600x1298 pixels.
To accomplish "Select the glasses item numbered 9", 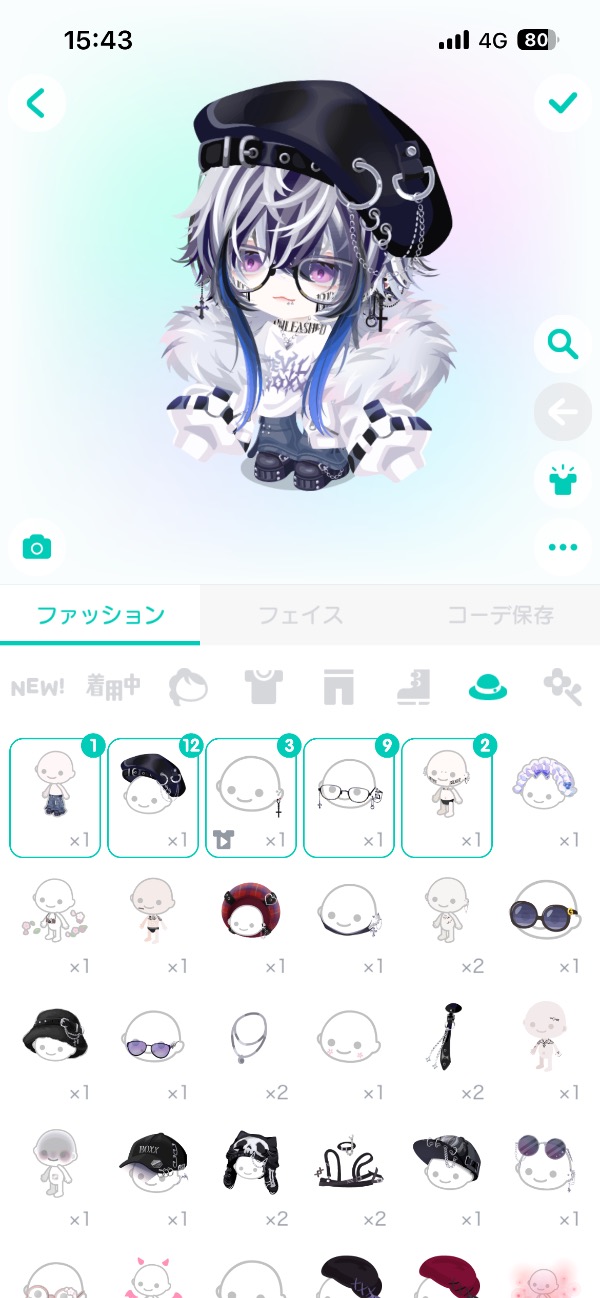I will (x=349, y=797).
